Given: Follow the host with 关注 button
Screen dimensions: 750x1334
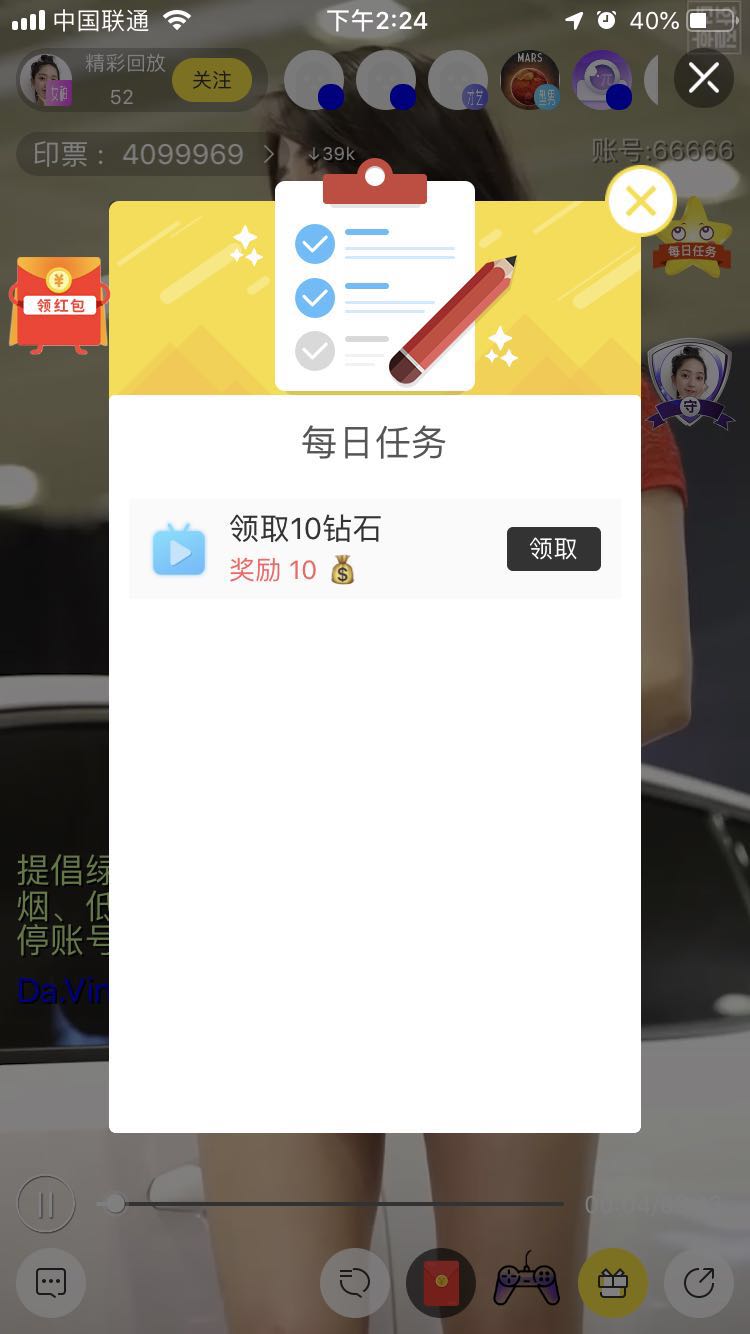Looking at the screenshot, I should coord(211,80).
